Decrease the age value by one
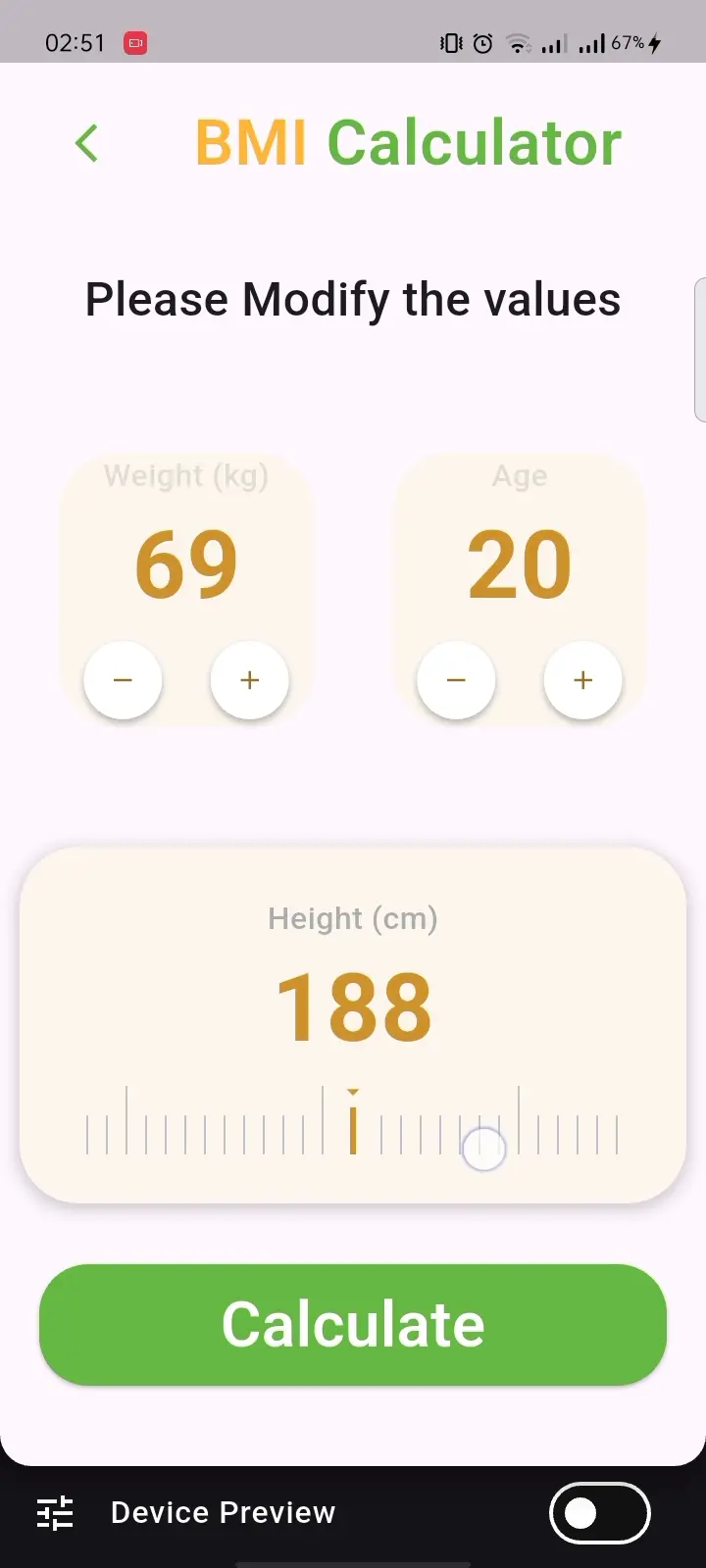Image resolution: width=706 pixels, height=1568 pixels. pos(456,680)
